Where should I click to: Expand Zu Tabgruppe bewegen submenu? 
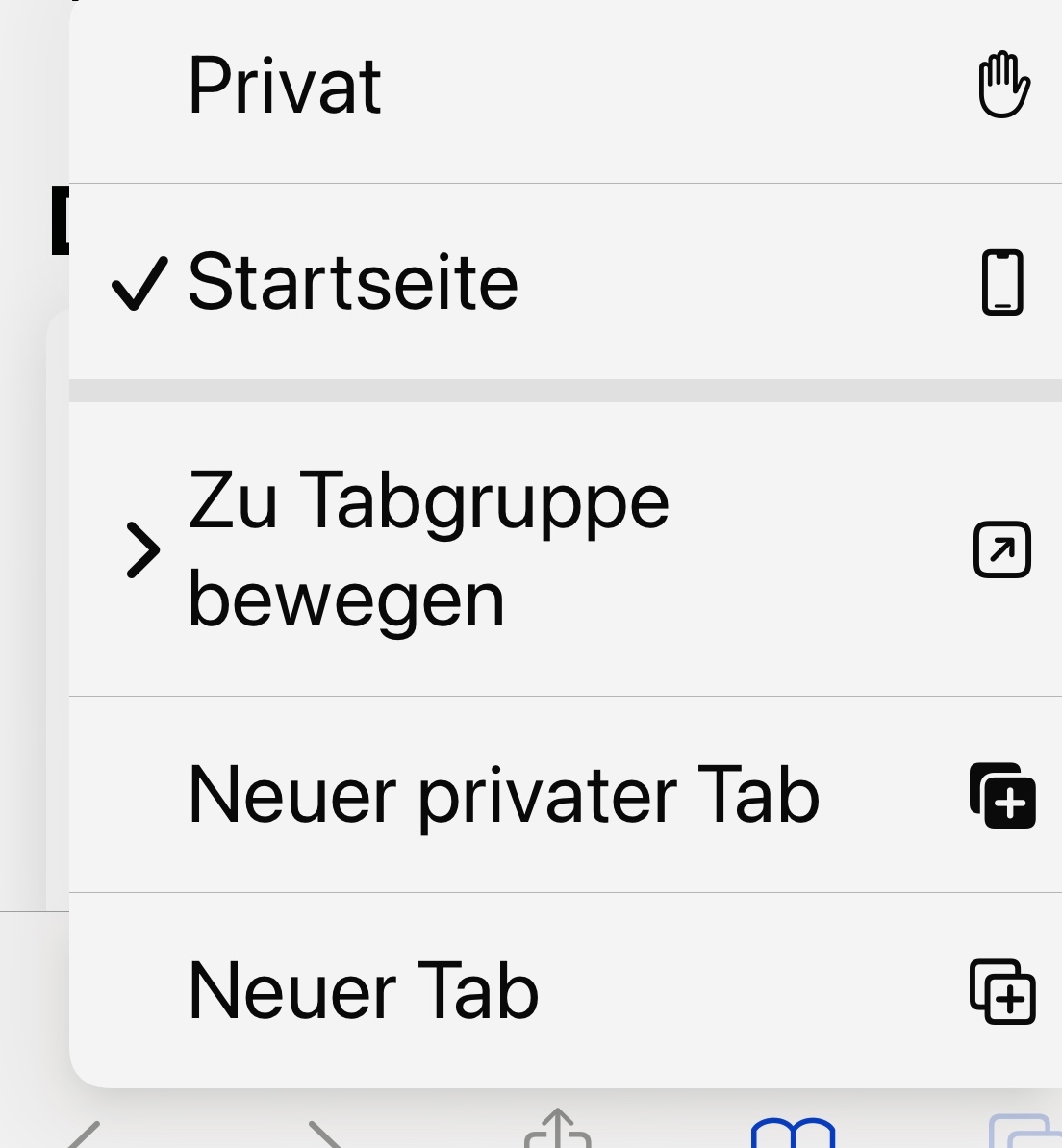(x=565, y=549)
